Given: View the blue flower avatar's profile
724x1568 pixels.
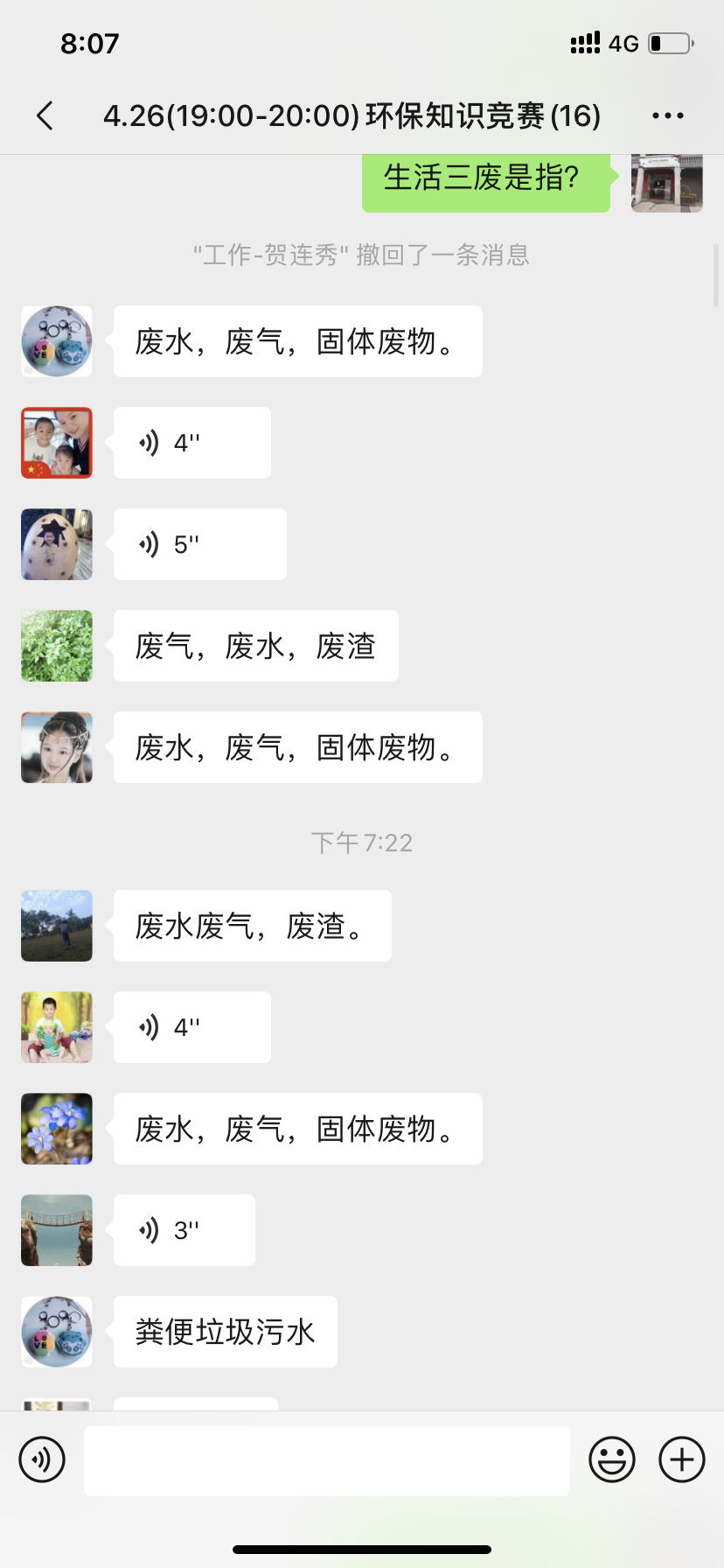Looking at the screenshot, I should pyautogui.click(x=57, y=1129).
